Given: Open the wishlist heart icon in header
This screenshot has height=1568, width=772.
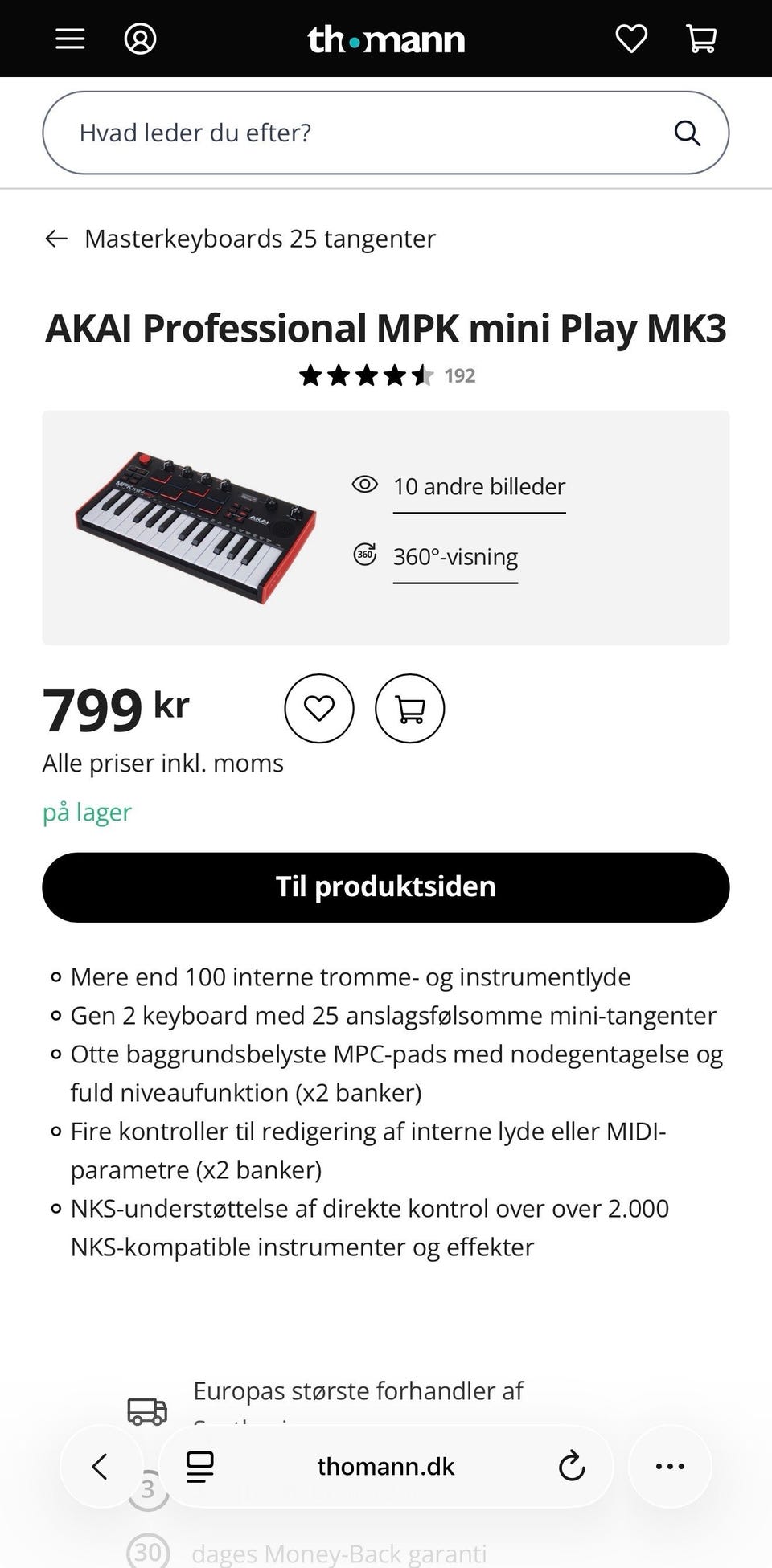Looking at the screenshot, I should (x=630, y=38).
